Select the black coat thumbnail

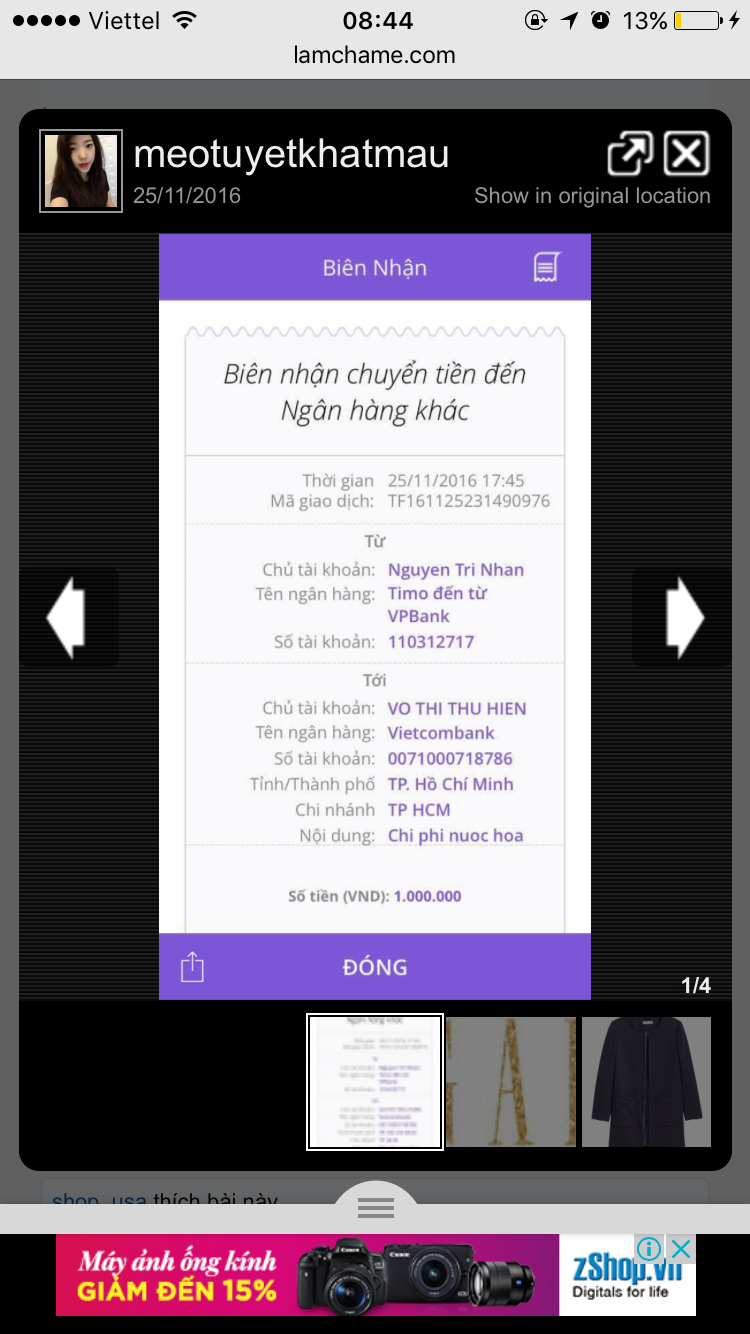point(646,1082)
